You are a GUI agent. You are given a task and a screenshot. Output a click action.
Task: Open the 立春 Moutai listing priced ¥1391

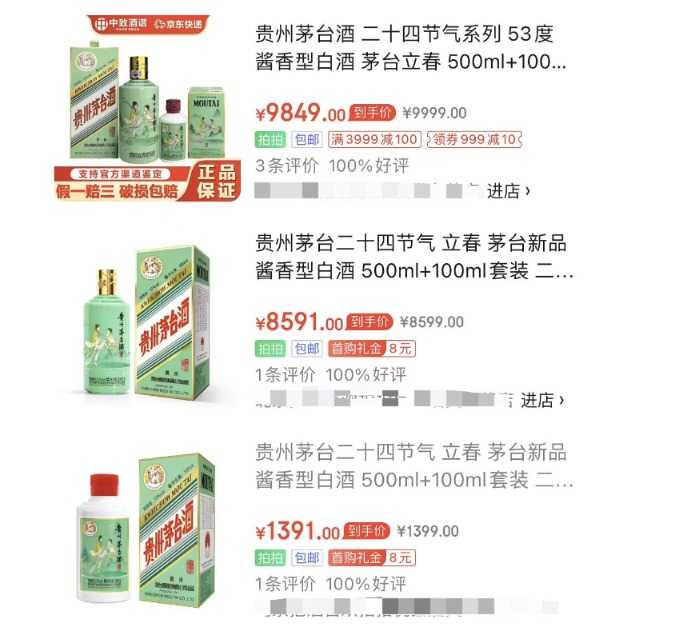tap(410, 466)
